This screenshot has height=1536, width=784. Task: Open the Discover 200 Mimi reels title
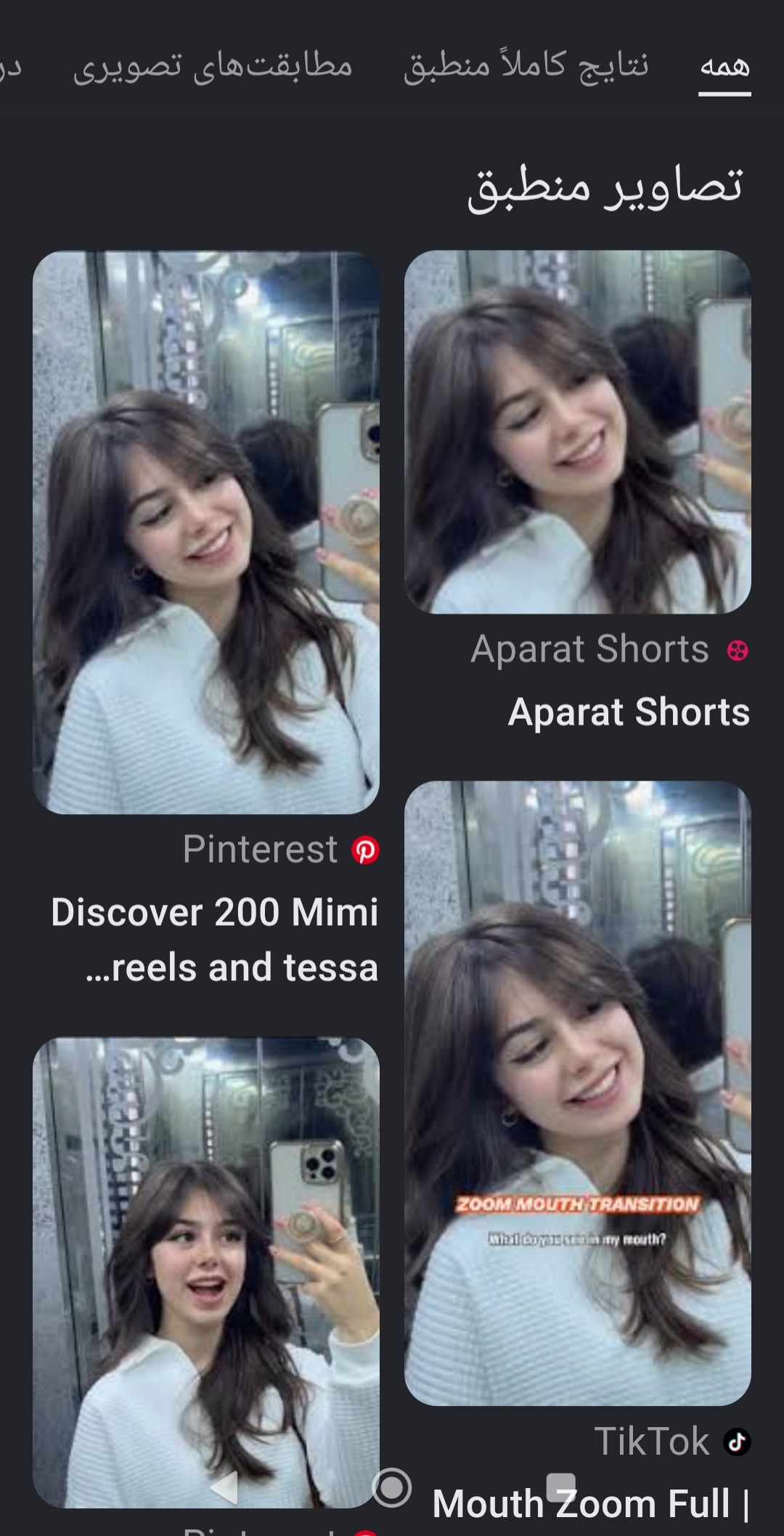tap(215, 940)
